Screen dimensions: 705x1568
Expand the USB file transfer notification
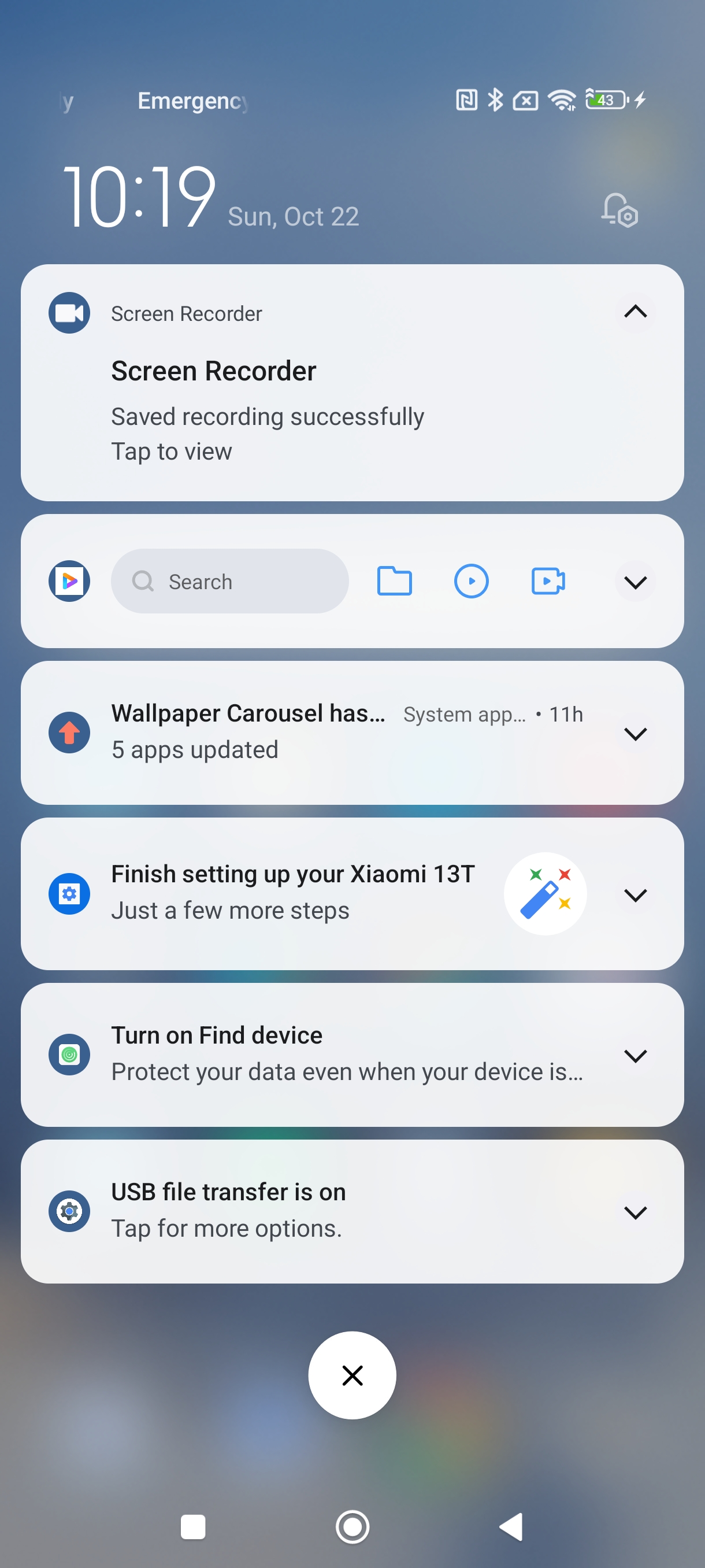coord(635,1212)
